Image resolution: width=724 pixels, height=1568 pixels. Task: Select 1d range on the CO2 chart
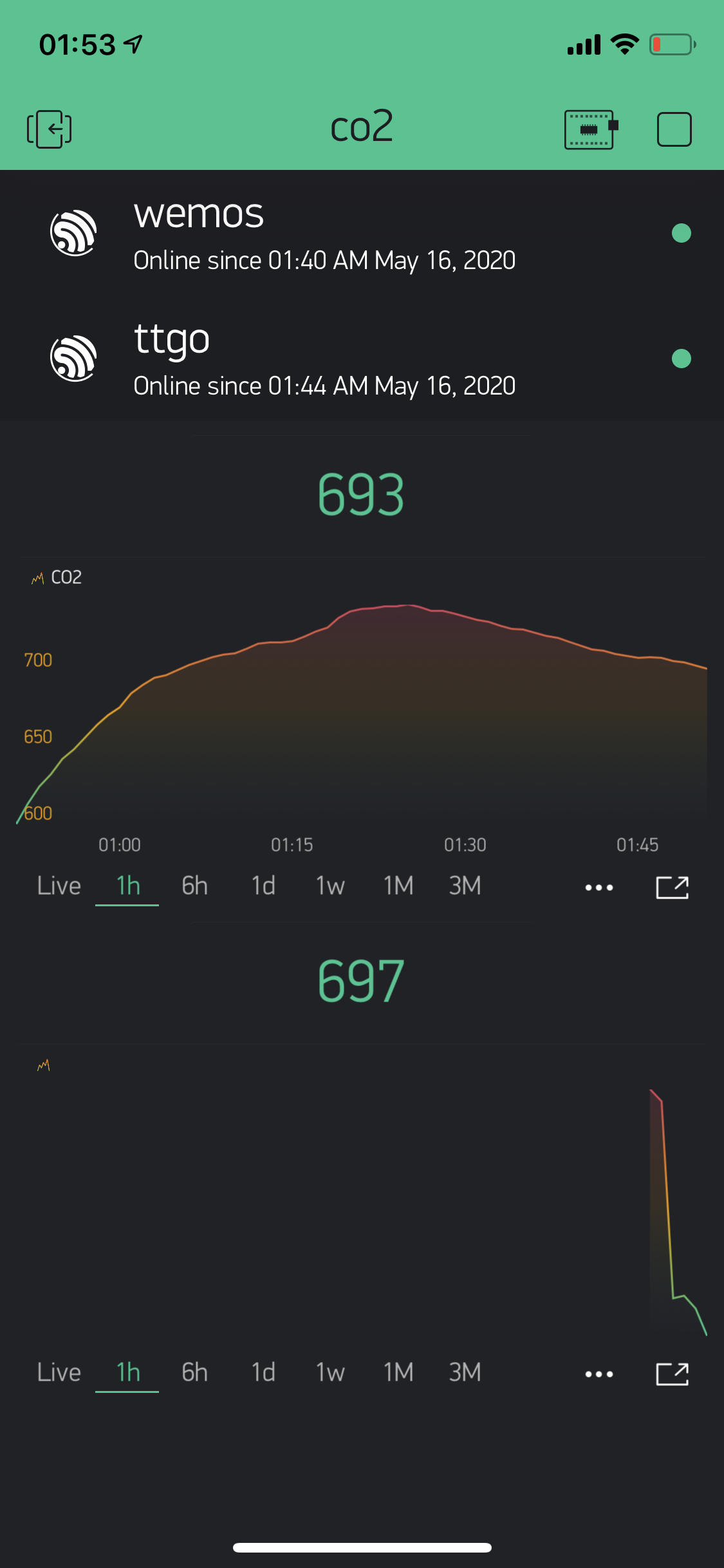coord(263,886)
